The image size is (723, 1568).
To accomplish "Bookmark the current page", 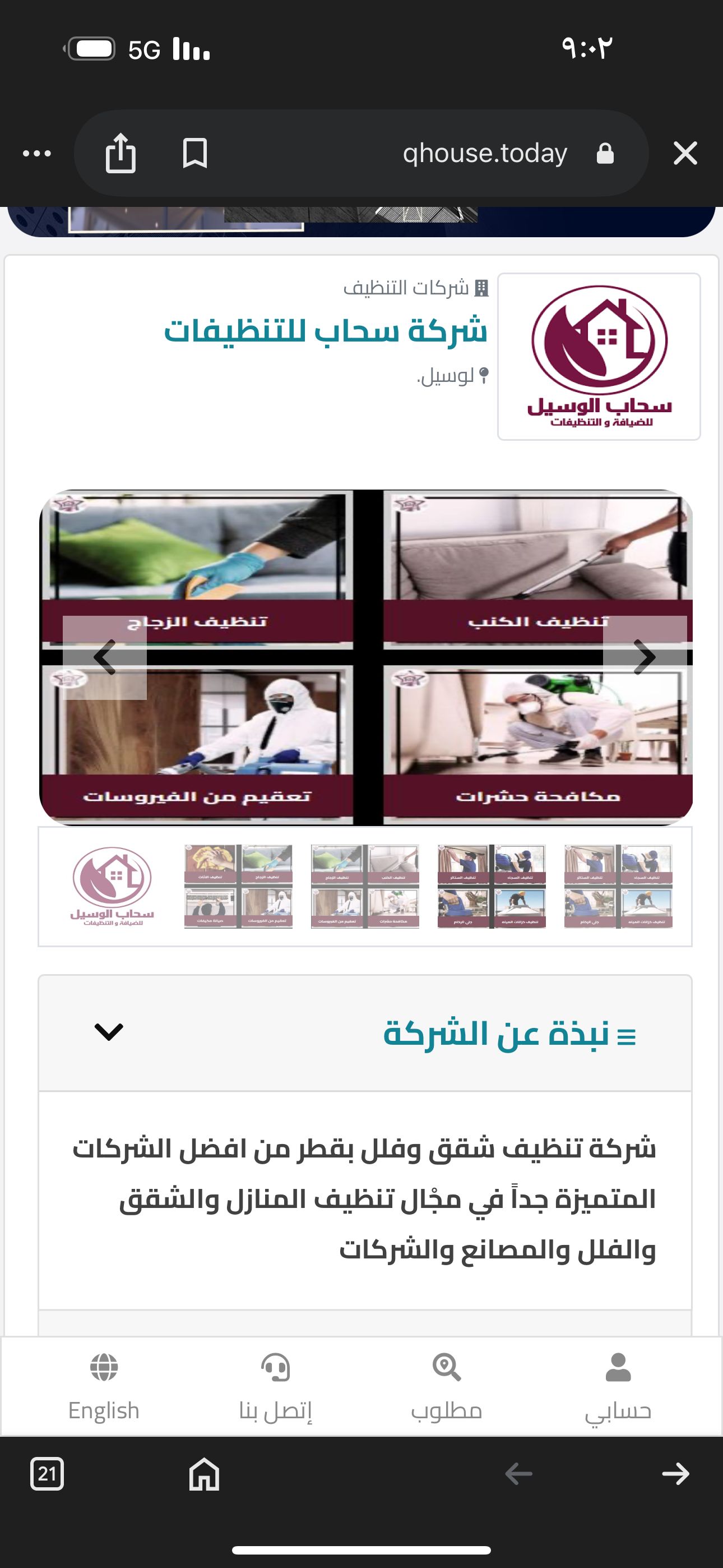I will 194,154.
